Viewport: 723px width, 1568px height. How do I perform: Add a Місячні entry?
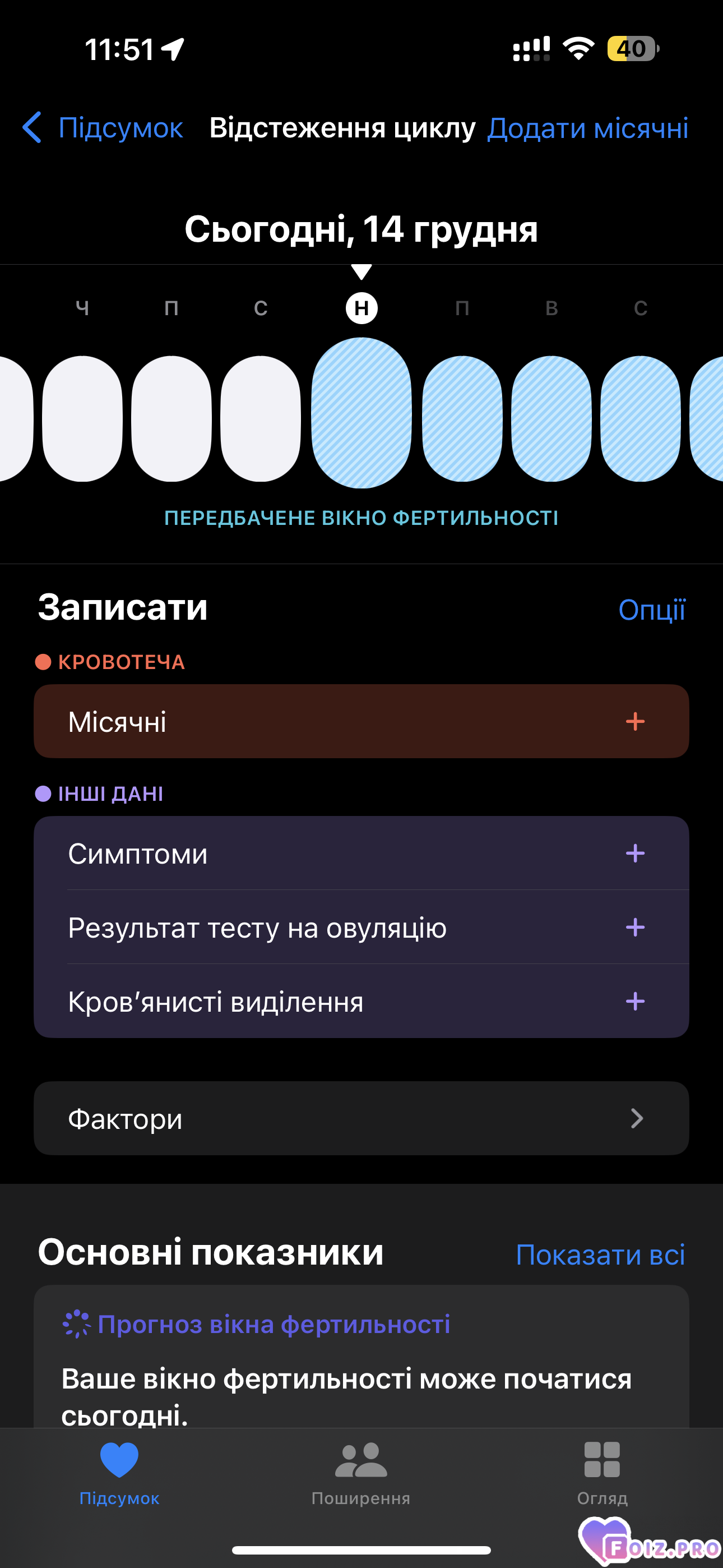pyautogui.click(x=635, y=721)
